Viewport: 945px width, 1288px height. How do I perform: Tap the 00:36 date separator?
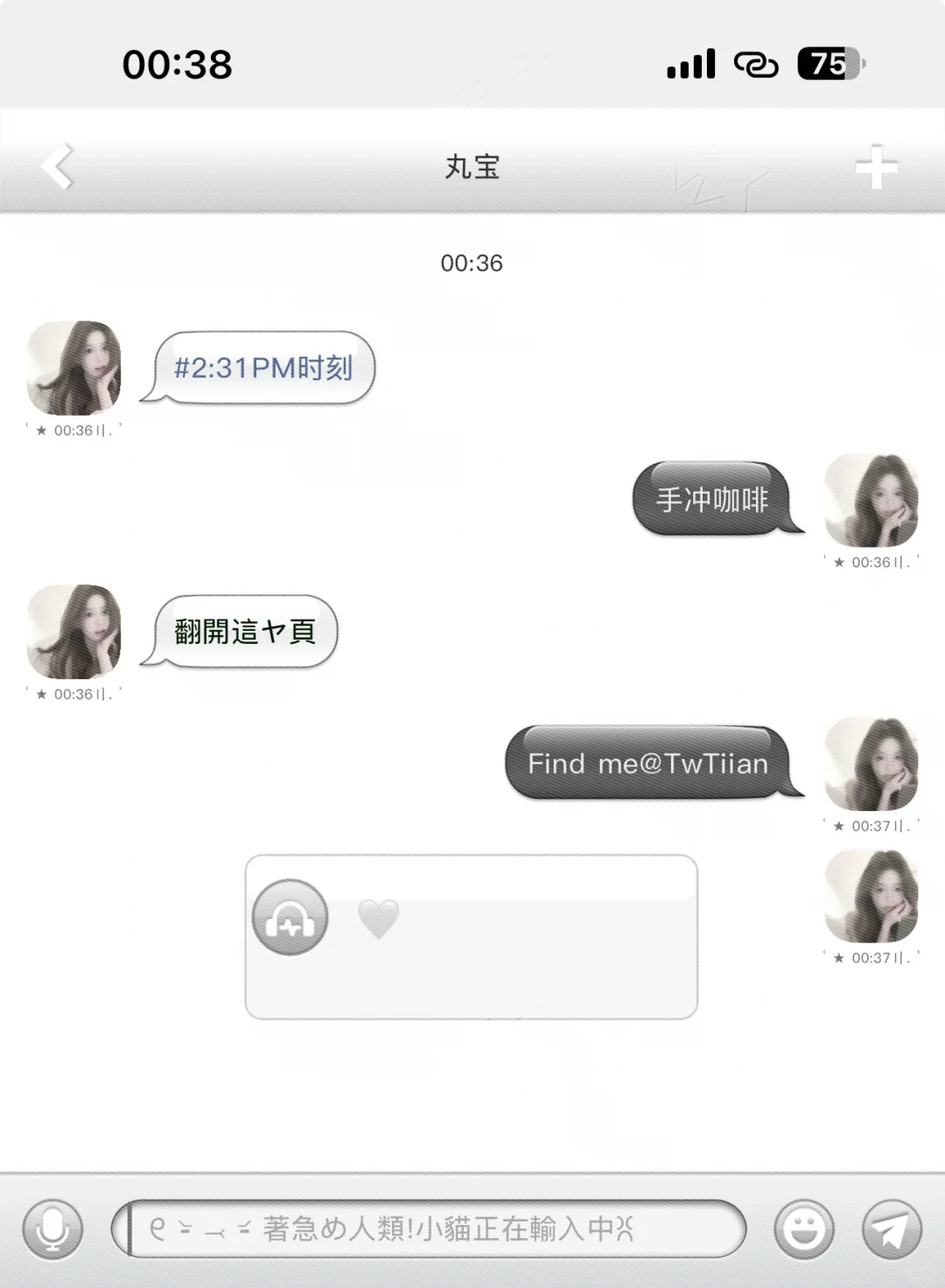click(472, 262)
